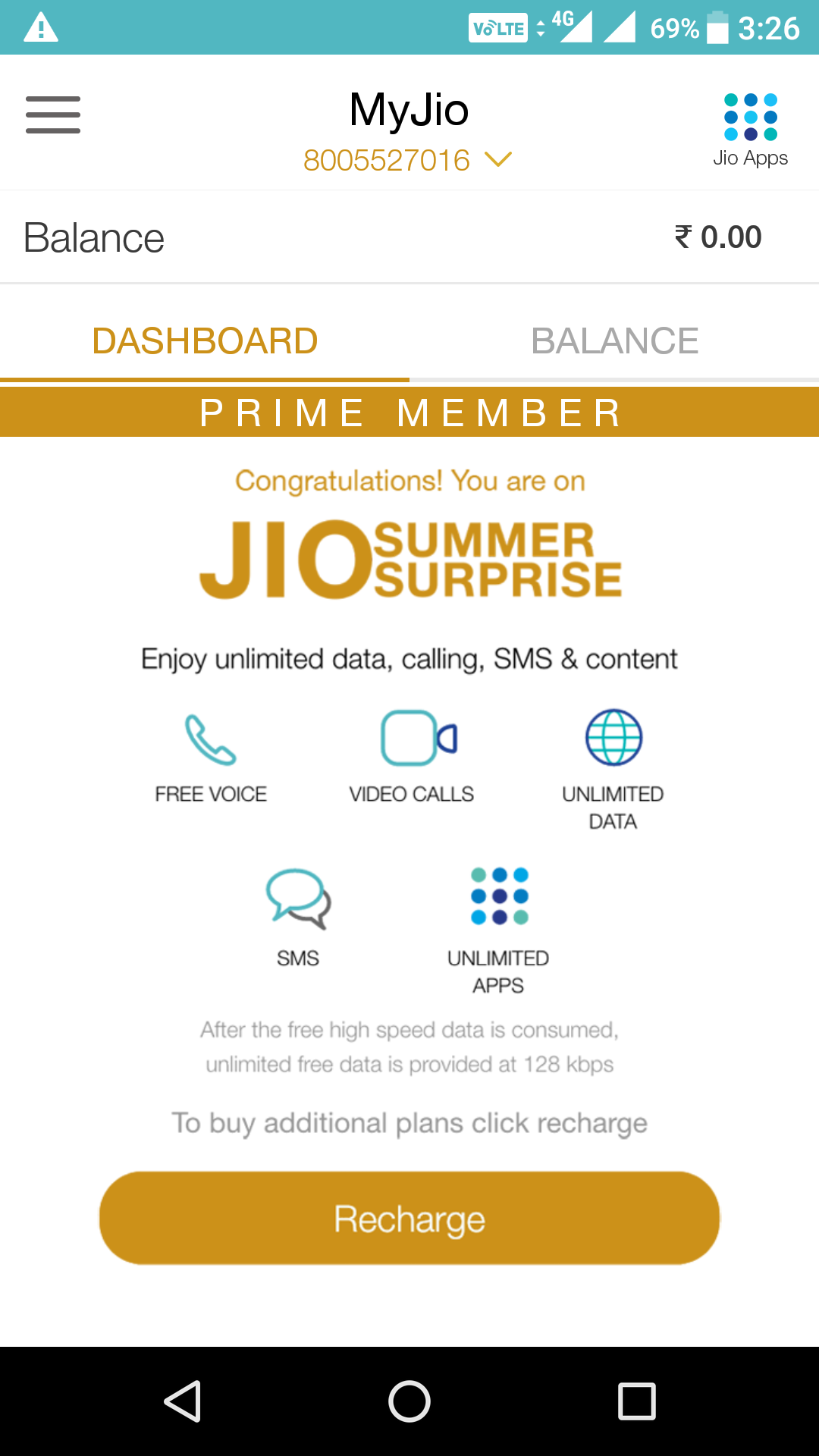The height and width of the screenshot is (1456, 819).
Task: Go back using the system back button
Action: 183,1401
